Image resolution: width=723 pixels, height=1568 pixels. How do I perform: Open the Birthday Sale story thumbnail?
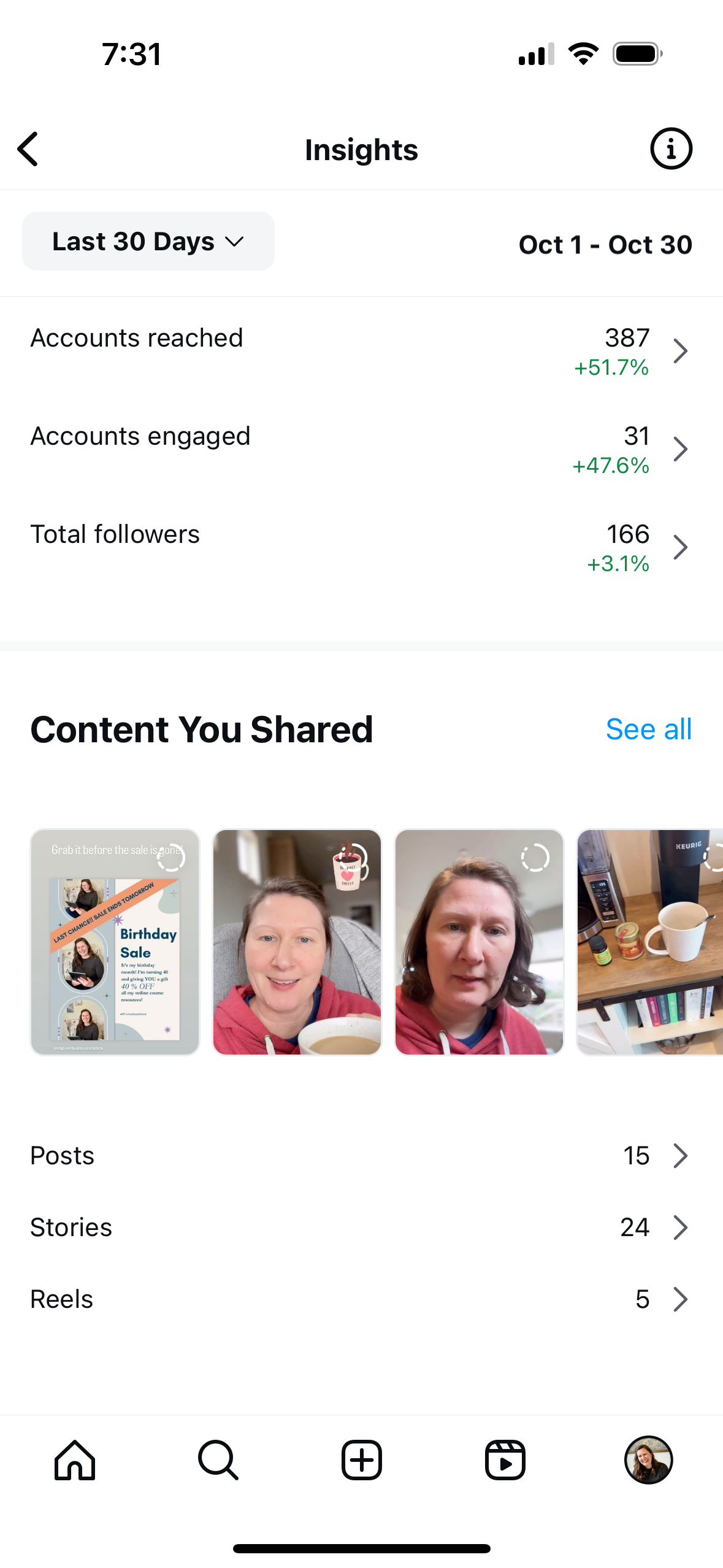pyautogui.click(x=115, y=942)
